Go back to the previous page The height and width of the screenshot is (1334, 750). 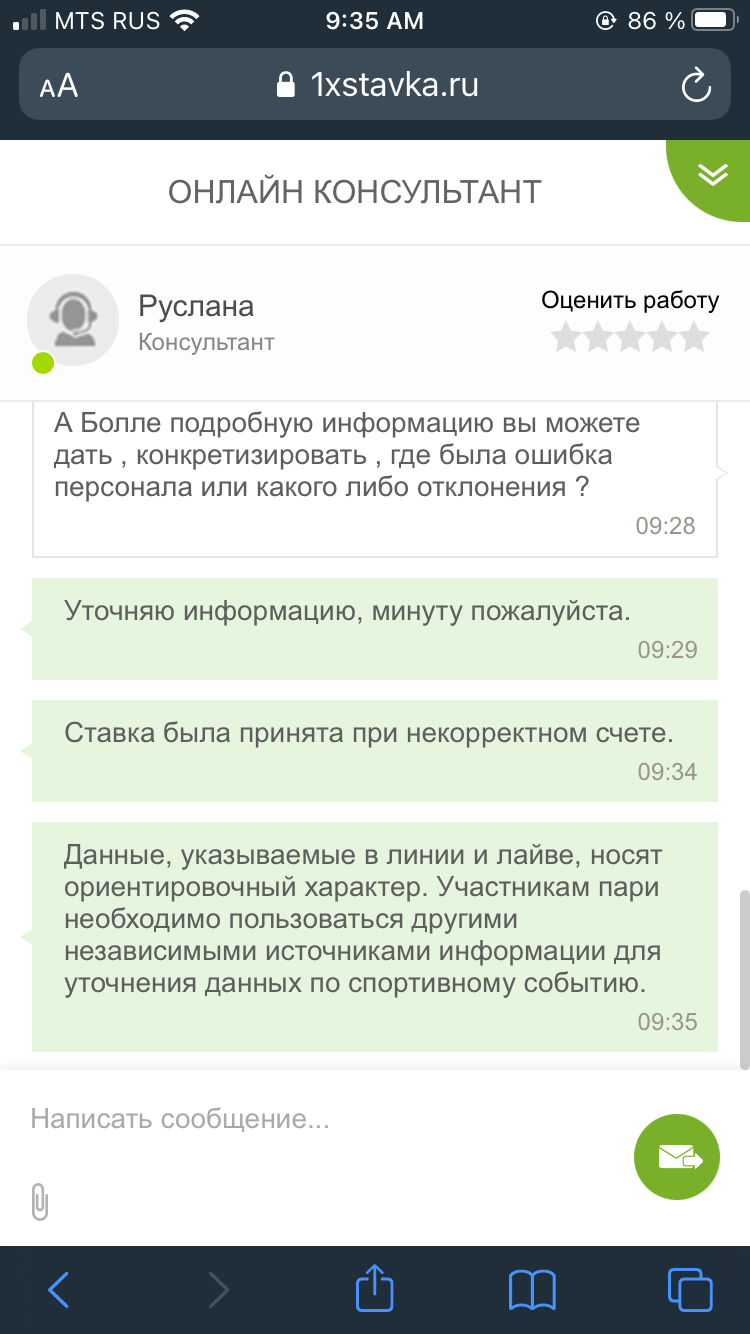pyautogui.click(x=59, y=1290)
